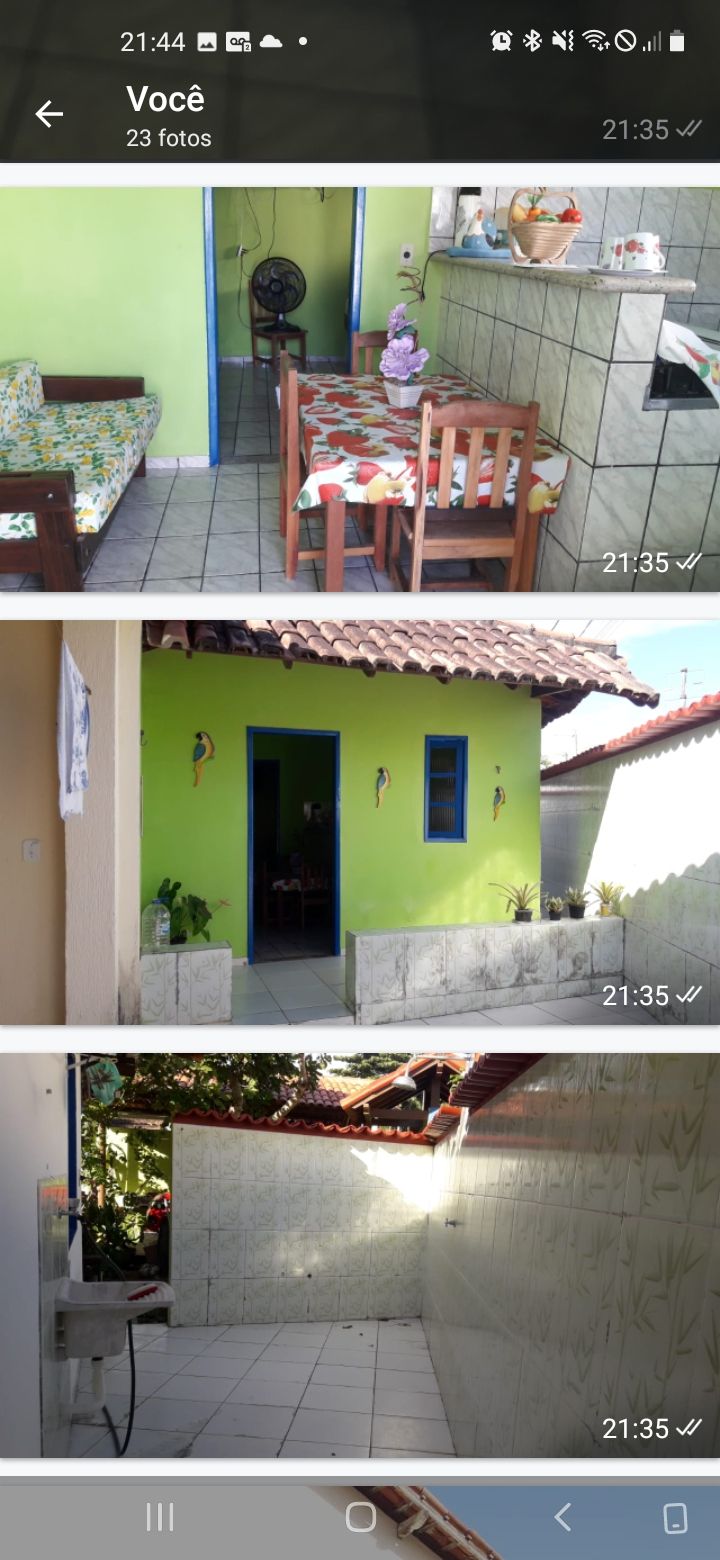The image size is (720, 1560).
Task: Open the recent apps button
Action: tap(160, 1517)
